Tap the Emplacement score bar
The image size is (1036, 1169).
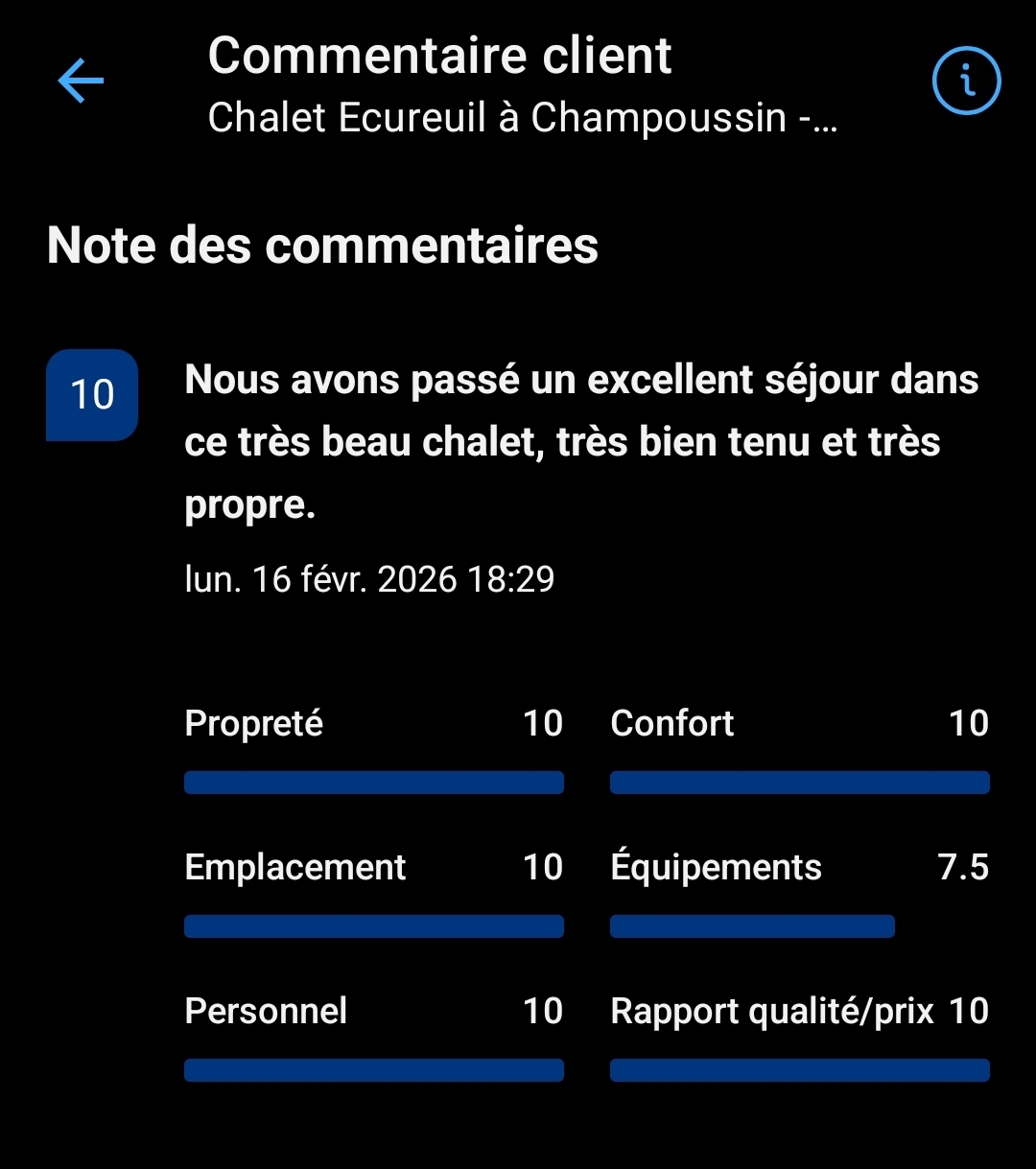point(374,926)
